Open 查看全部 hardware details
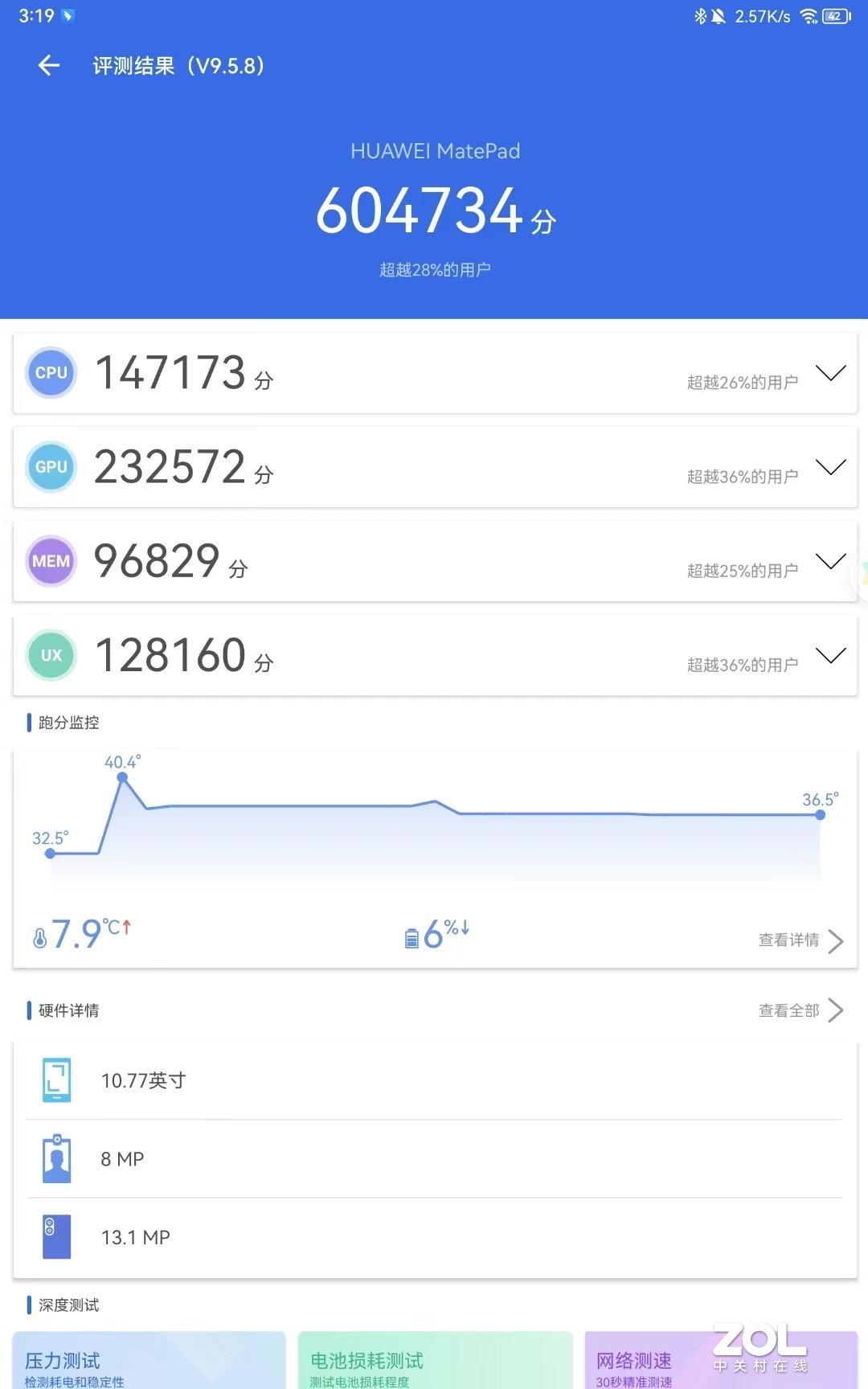The height and width of the screenshot is (1389, 868). 800,1010
